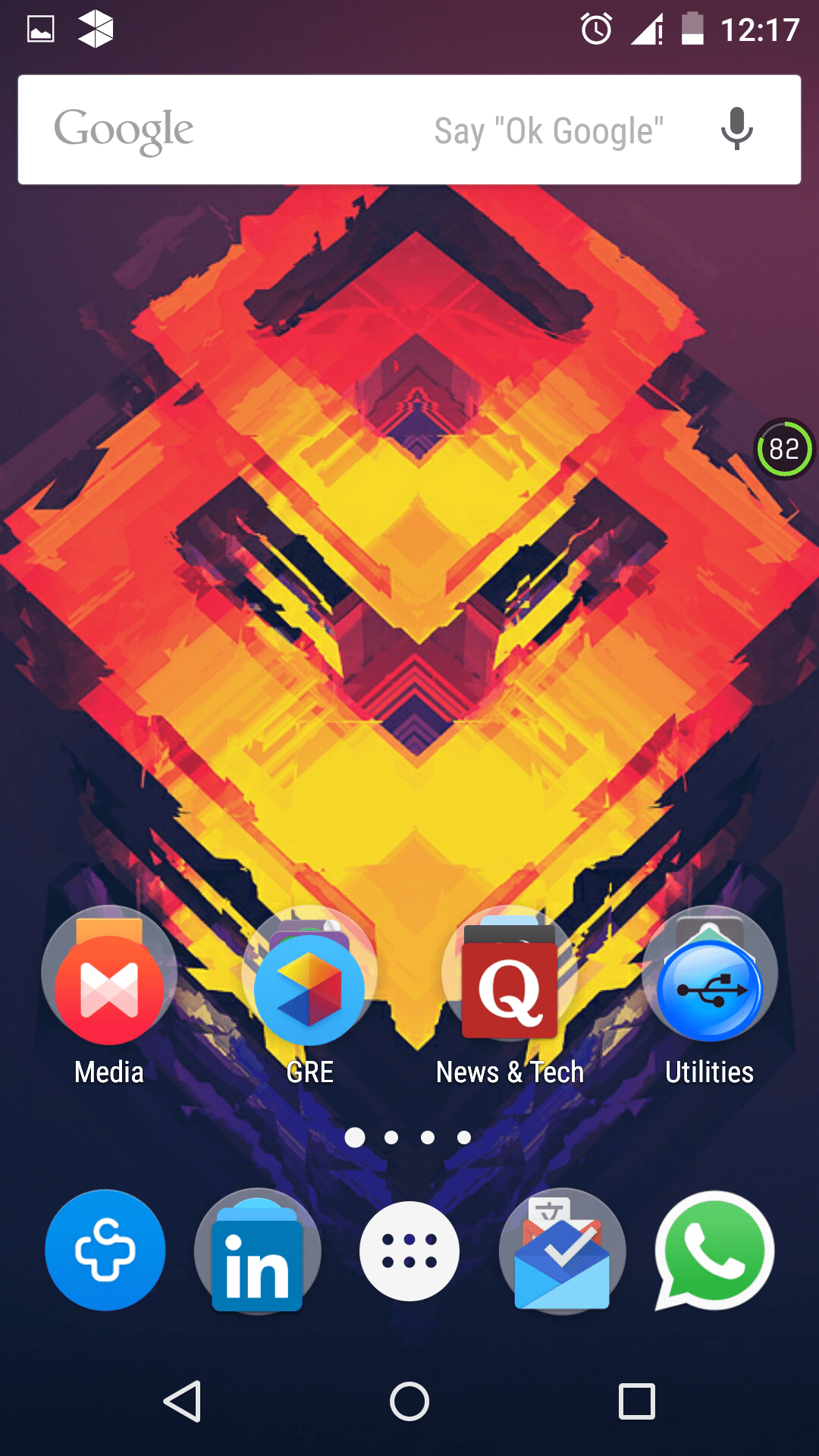The image size is (819, 1456).
Task: Tap the Google search box
Action: pyautogui.click(x=303, y=130)
